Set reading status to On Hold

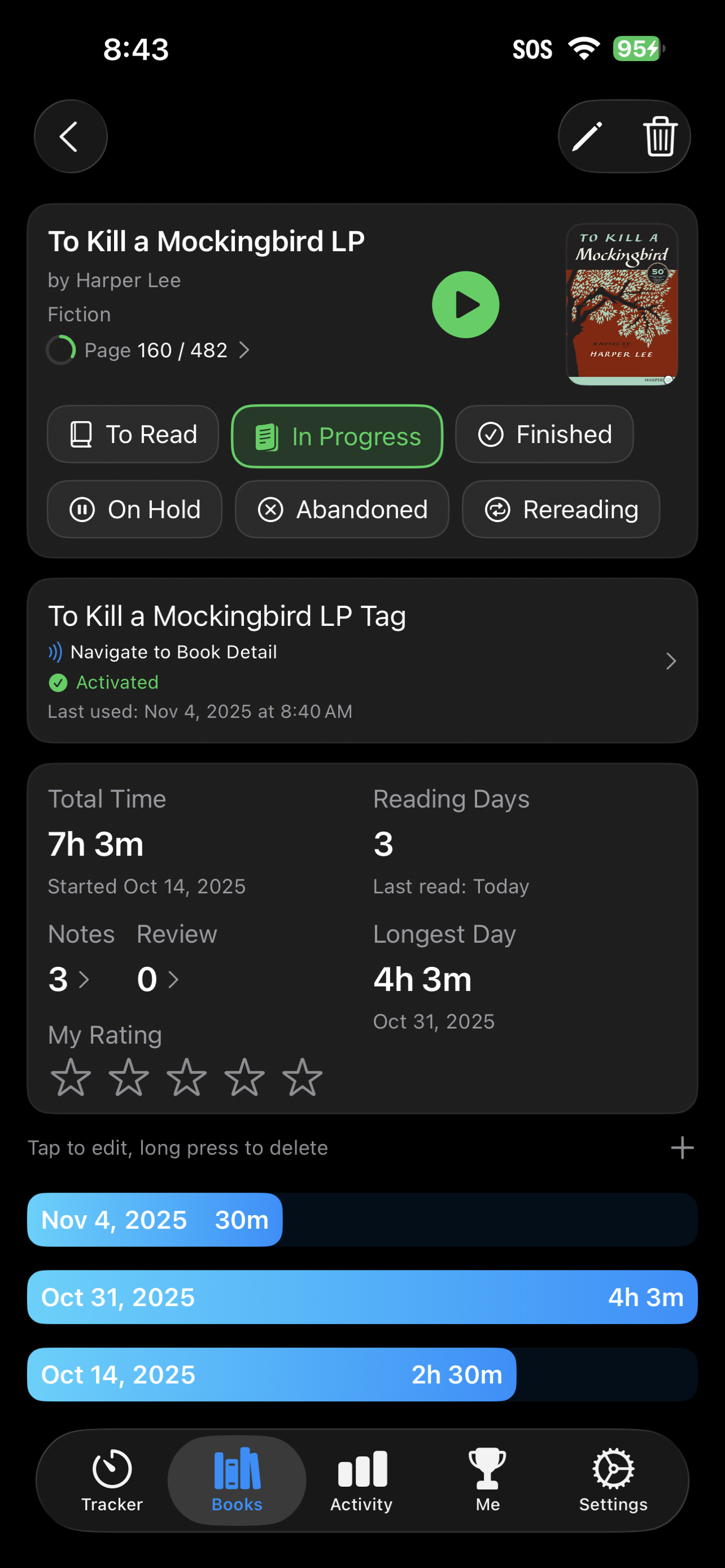click(x=134, y=510)
